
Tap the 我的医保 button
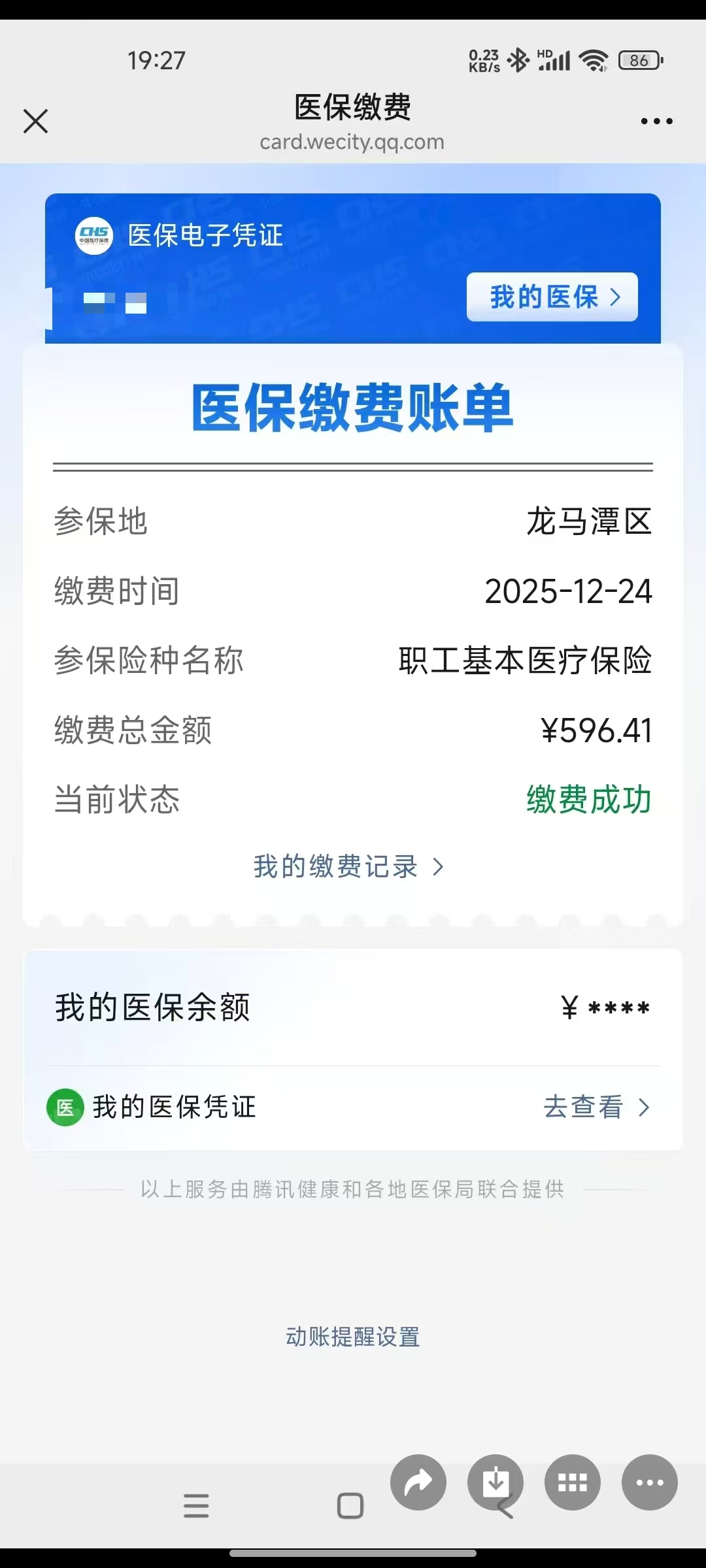click(x=552, y=297)
